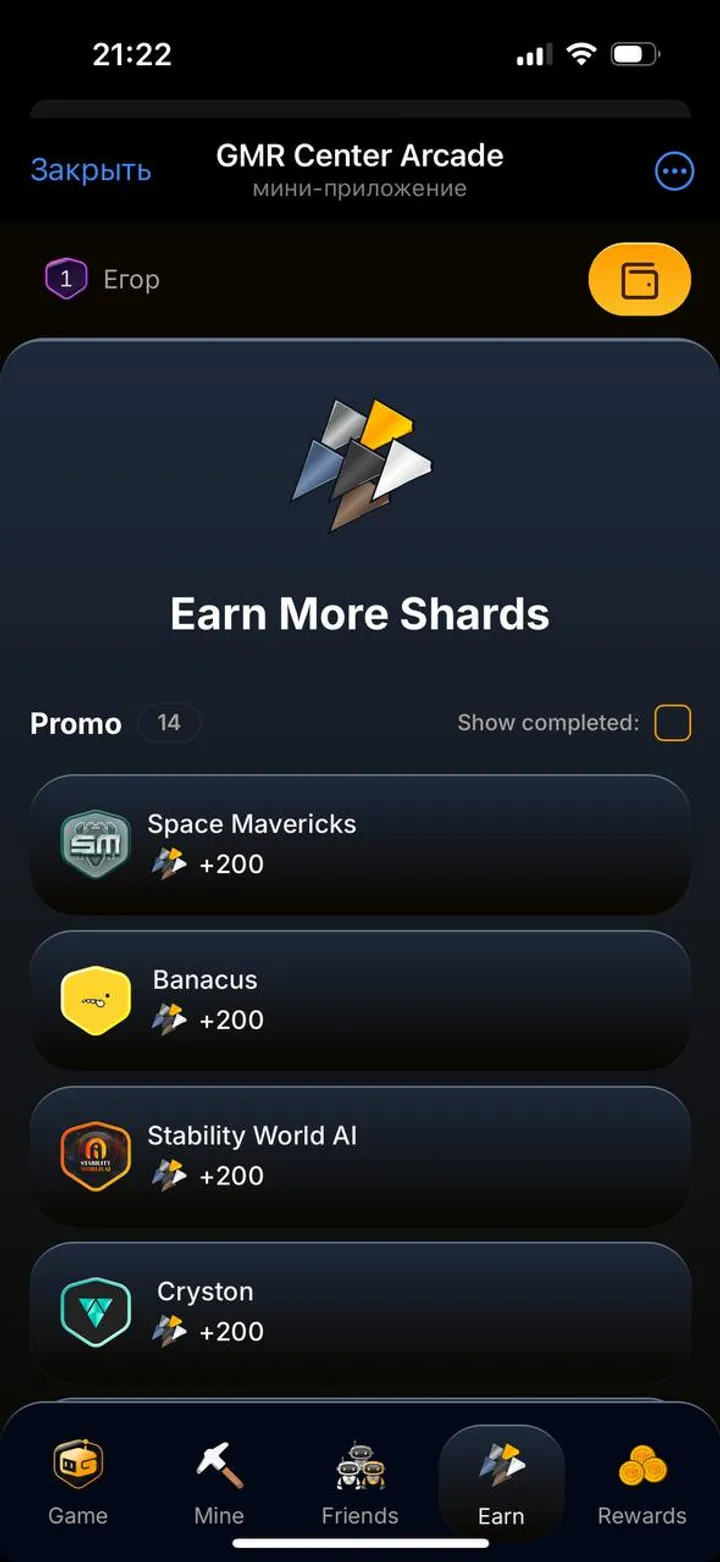Open the Space Mavericks promo task
This screenshot has height=1562, width=720.
pyautogui.click(x=360, y=844)
